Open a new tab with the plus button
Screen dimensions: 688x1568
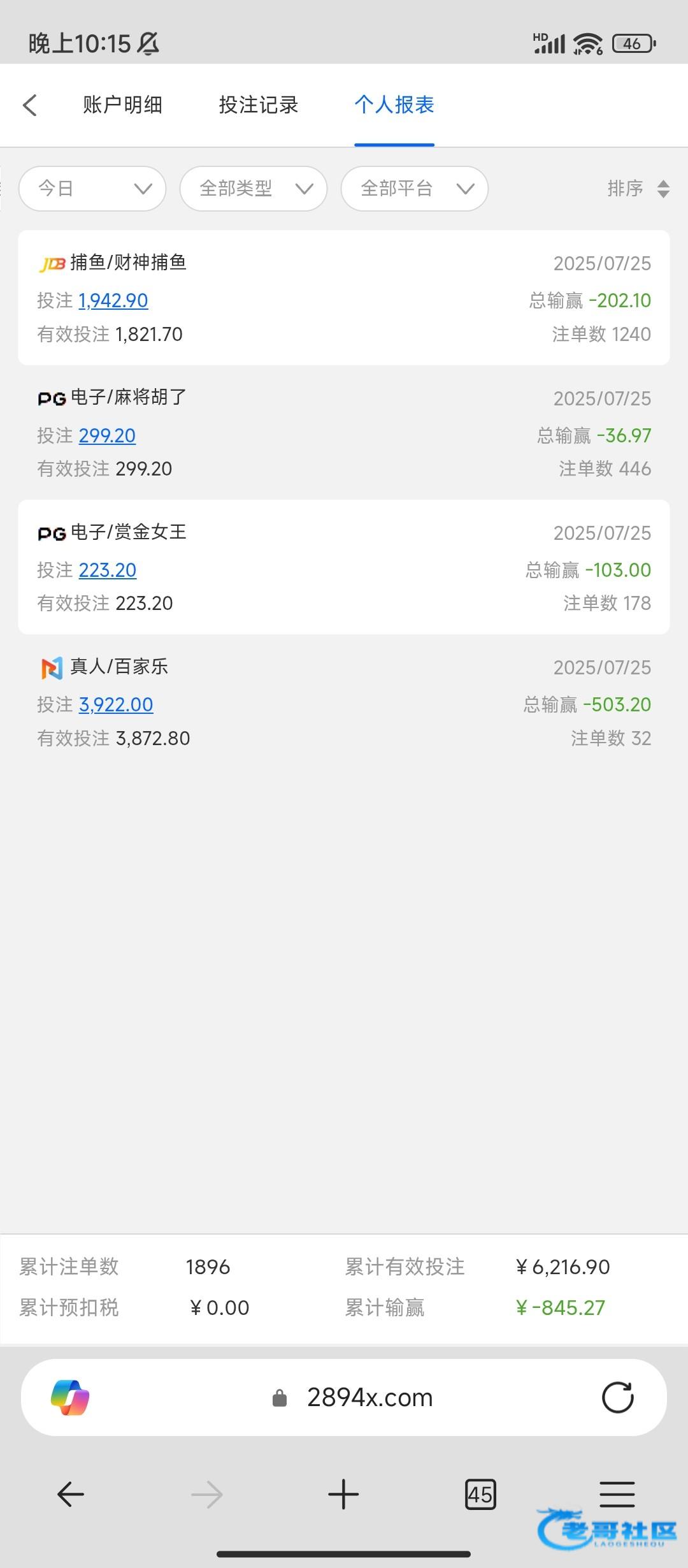343,1494
